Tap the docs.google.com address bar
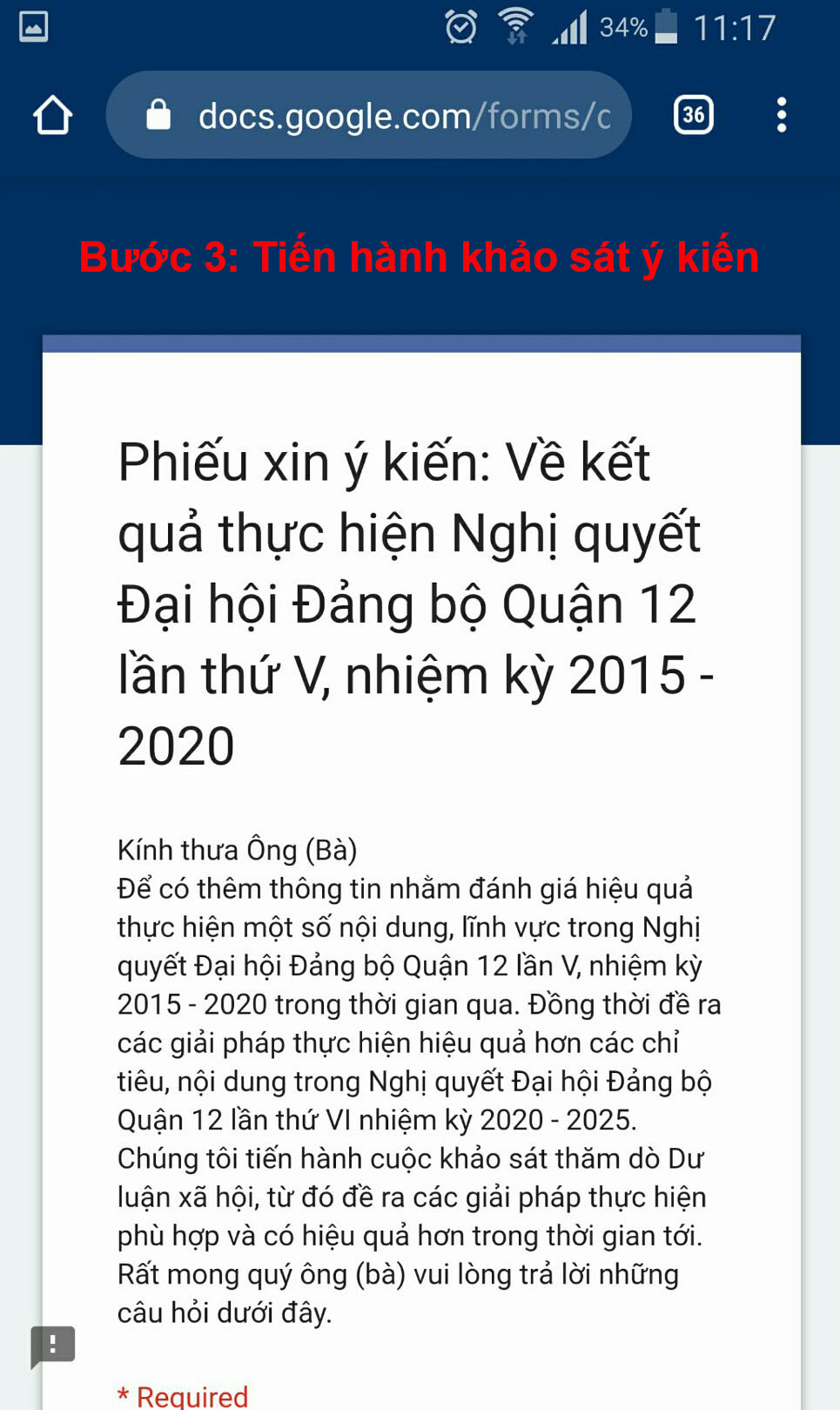Viewport: 840px width, 1410px height. 368,115
